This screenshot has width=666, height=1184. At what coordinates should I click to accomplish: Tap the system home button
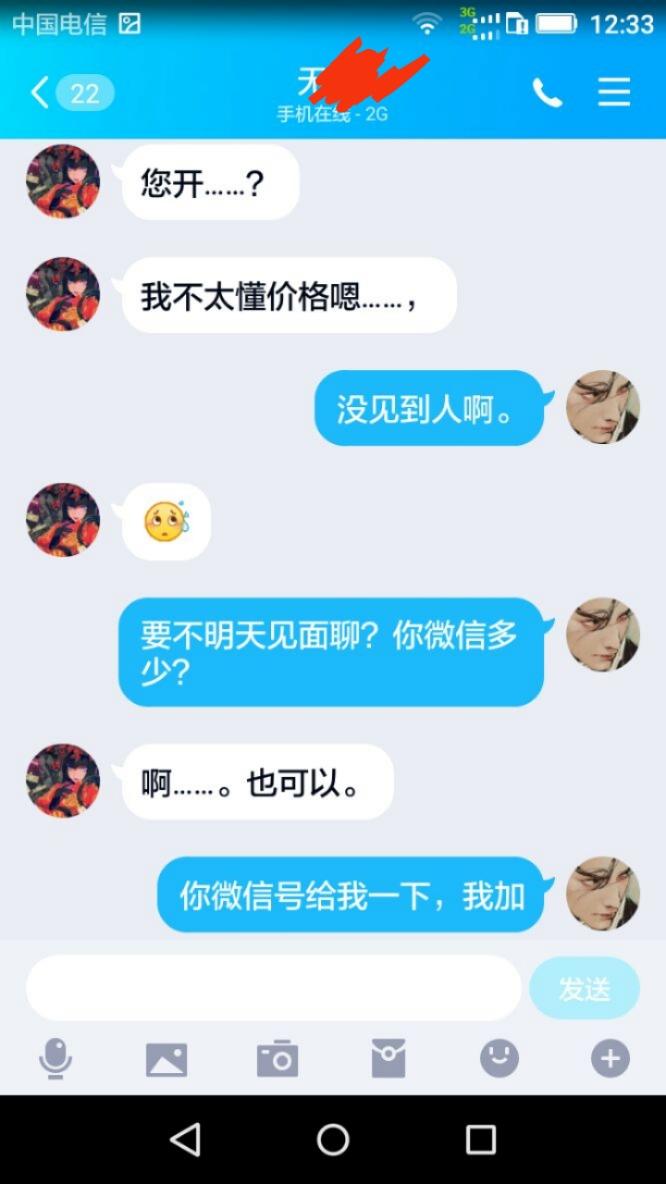pyautogui.click(x=333, y=1139)
